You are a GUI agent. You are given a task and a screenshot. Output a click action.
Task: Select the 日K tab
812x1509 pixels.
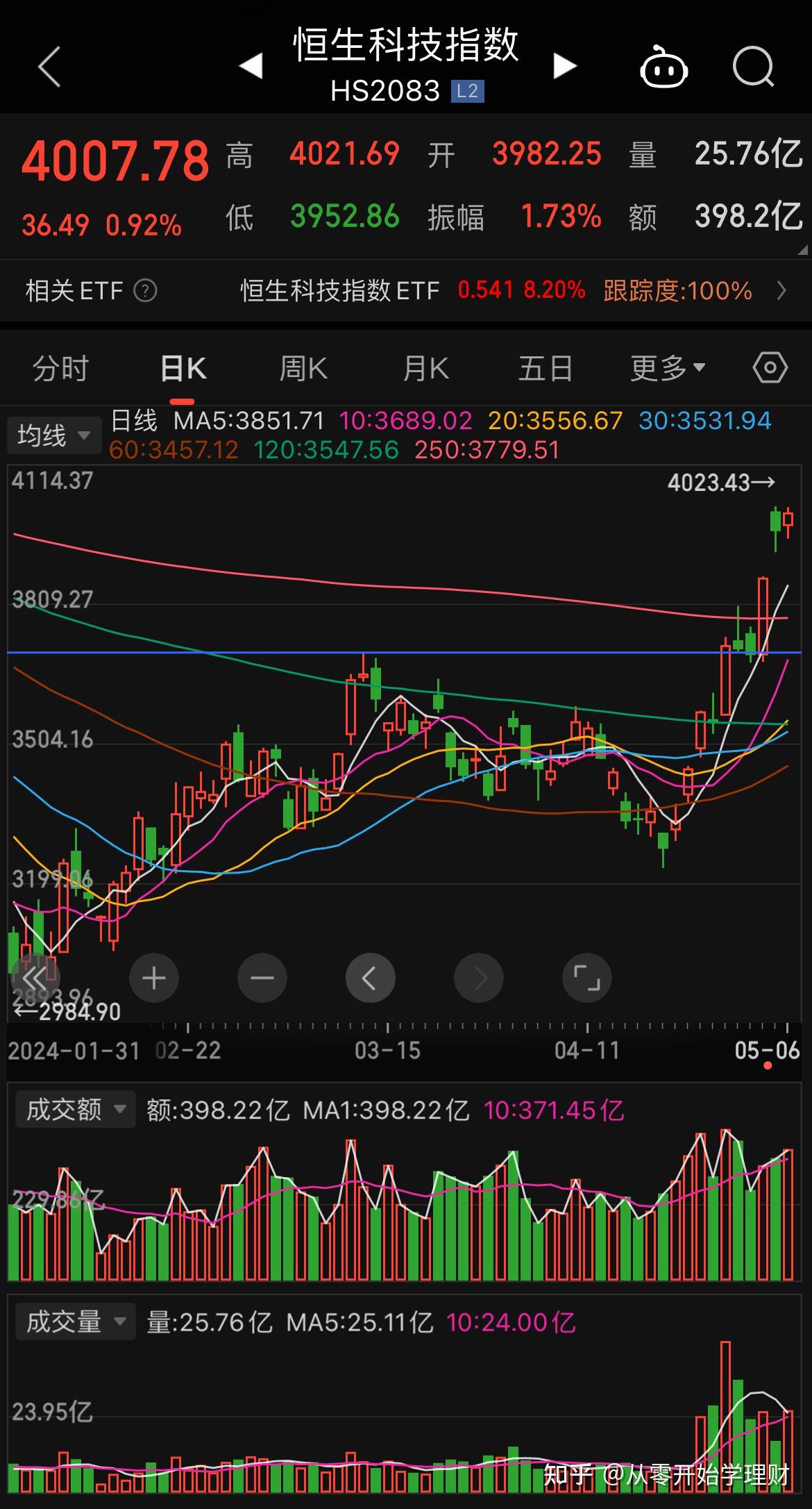tap(183, 368)
